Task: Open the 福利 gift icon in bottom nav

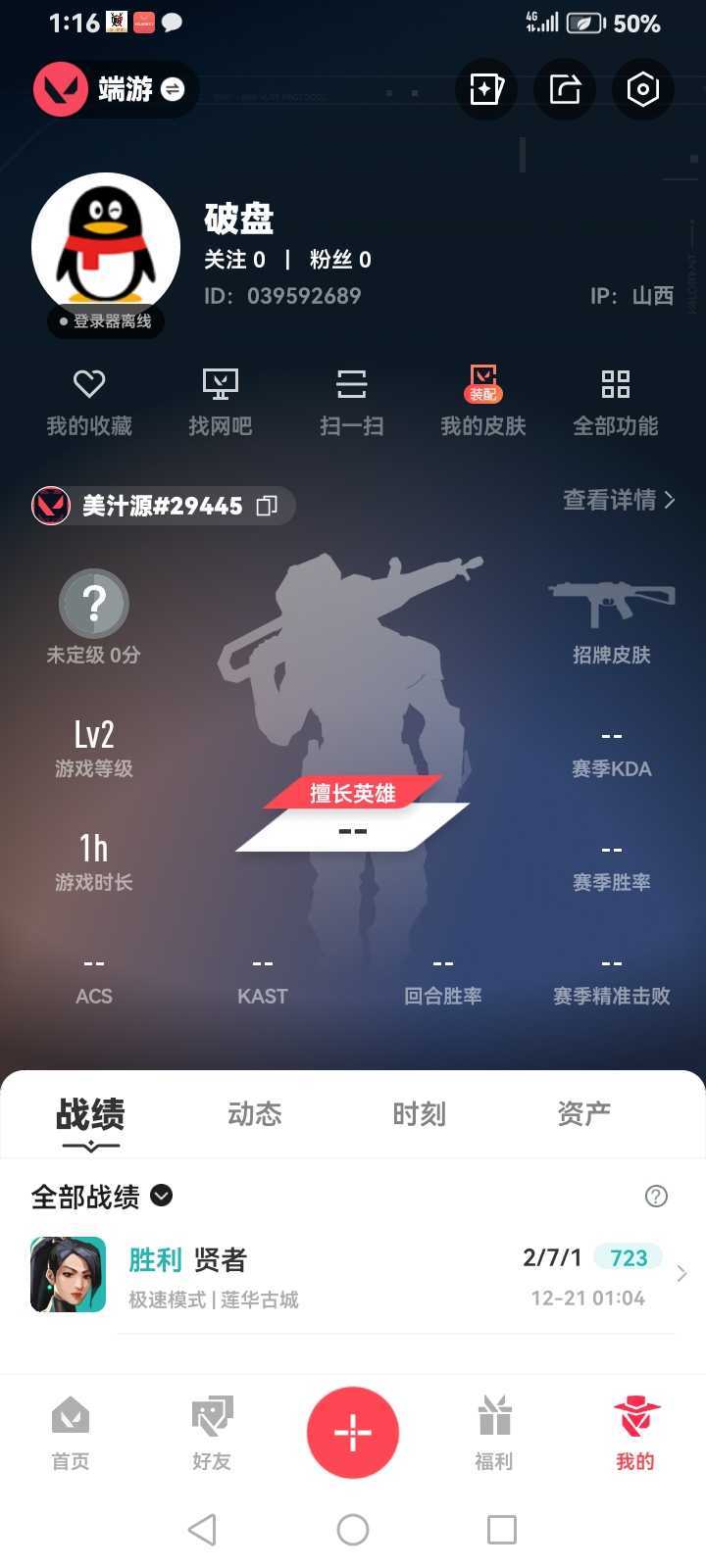Action: (x=493, y=1431)
